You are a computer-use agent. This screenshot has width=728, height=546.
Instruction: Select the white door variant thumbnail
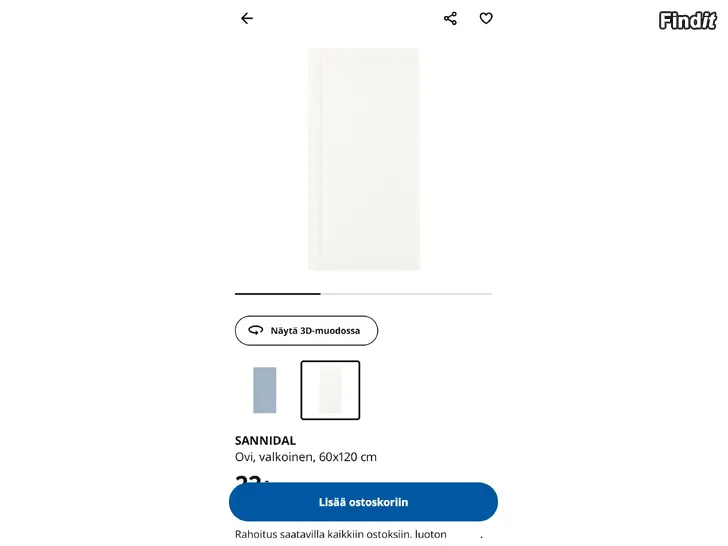pos(330,390)
